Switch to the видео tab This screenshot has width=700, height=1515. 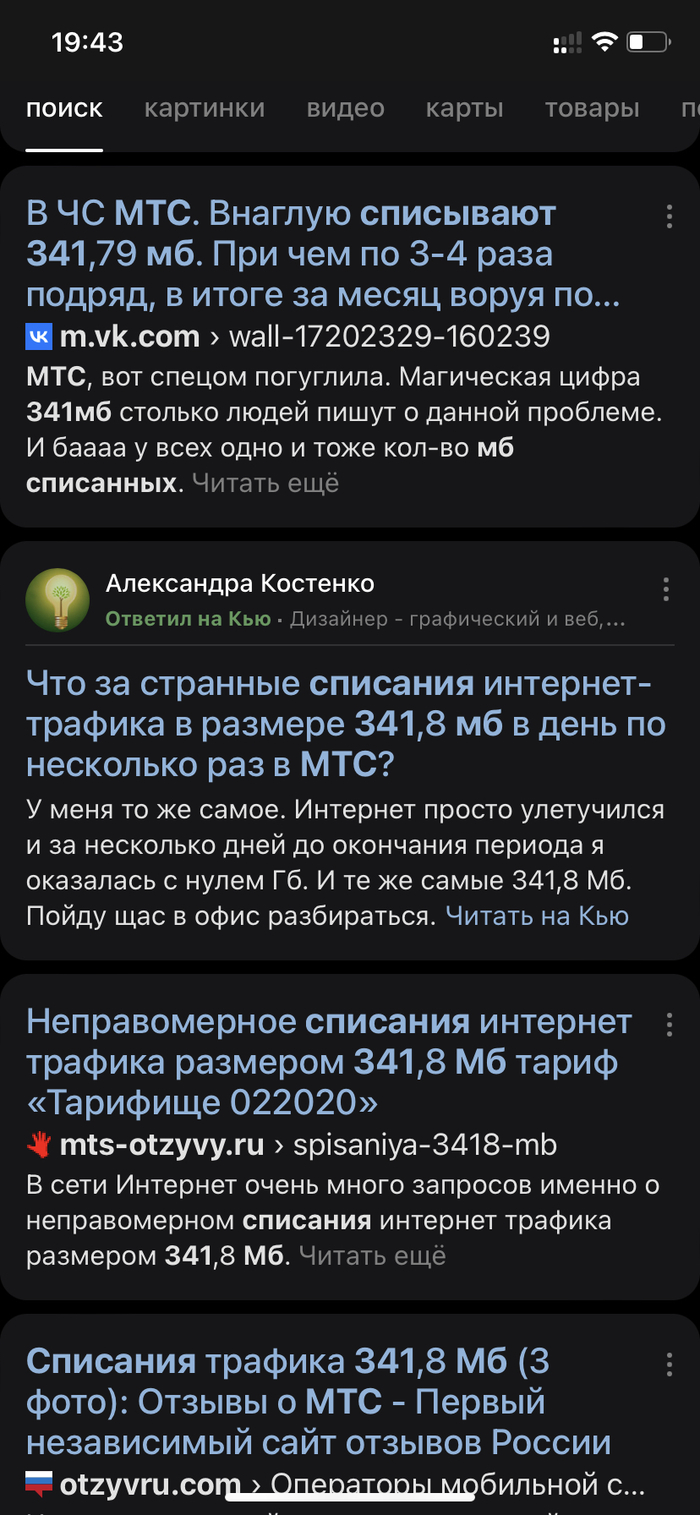point(345,109)
